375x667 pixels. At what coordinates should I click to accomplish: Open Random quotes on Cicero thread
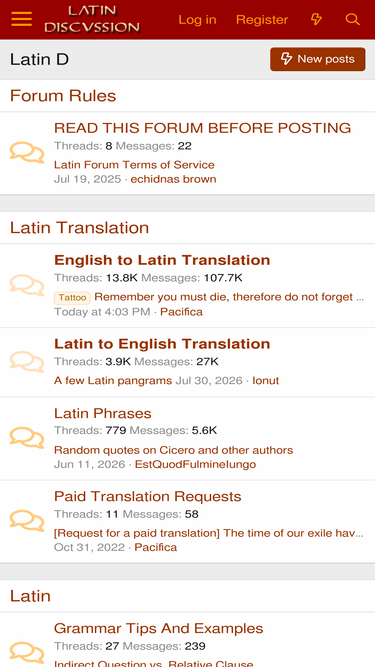point(173,450)
